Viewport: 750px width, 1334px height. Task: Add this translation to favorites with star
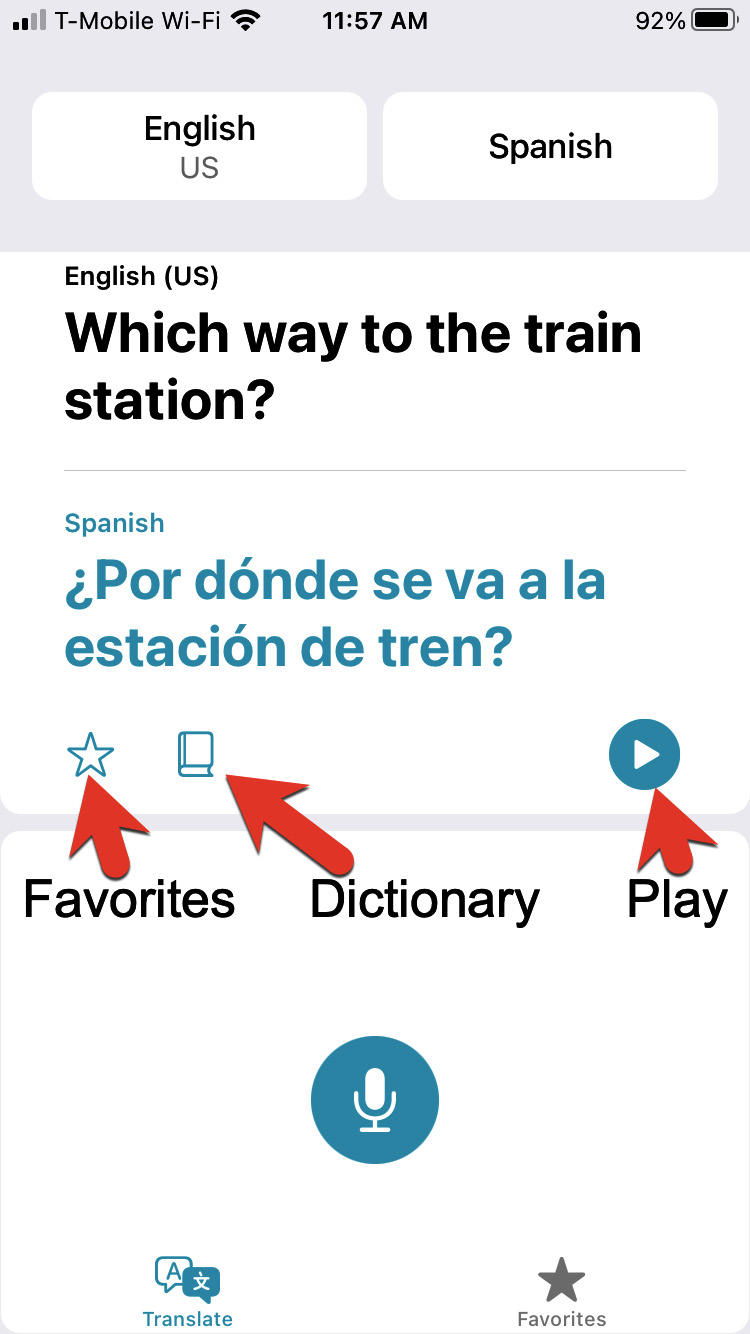(x=91, y=755)
